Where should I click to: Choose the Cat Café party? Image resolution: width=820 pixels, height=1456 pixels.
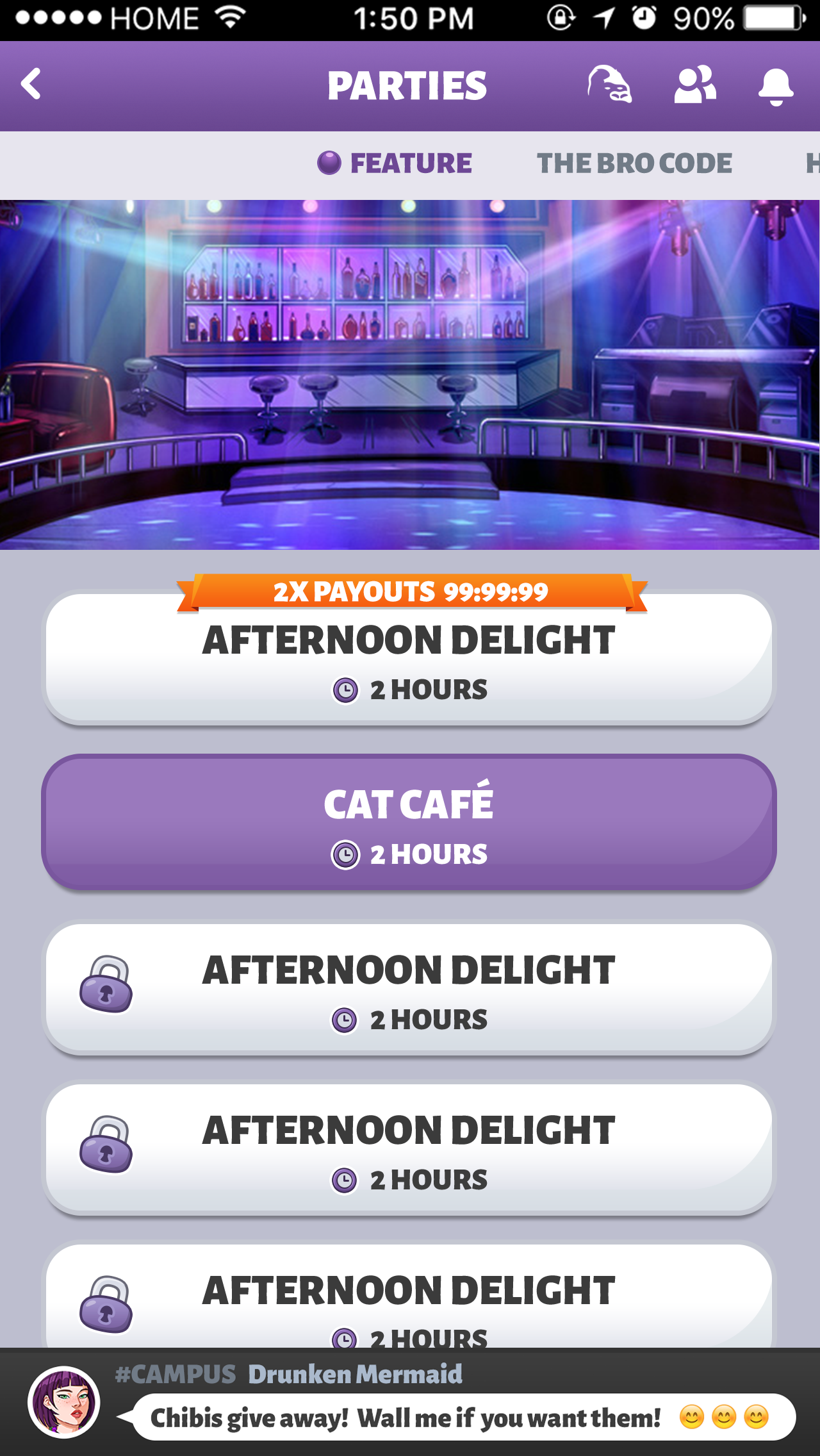(x=409, y=823)
